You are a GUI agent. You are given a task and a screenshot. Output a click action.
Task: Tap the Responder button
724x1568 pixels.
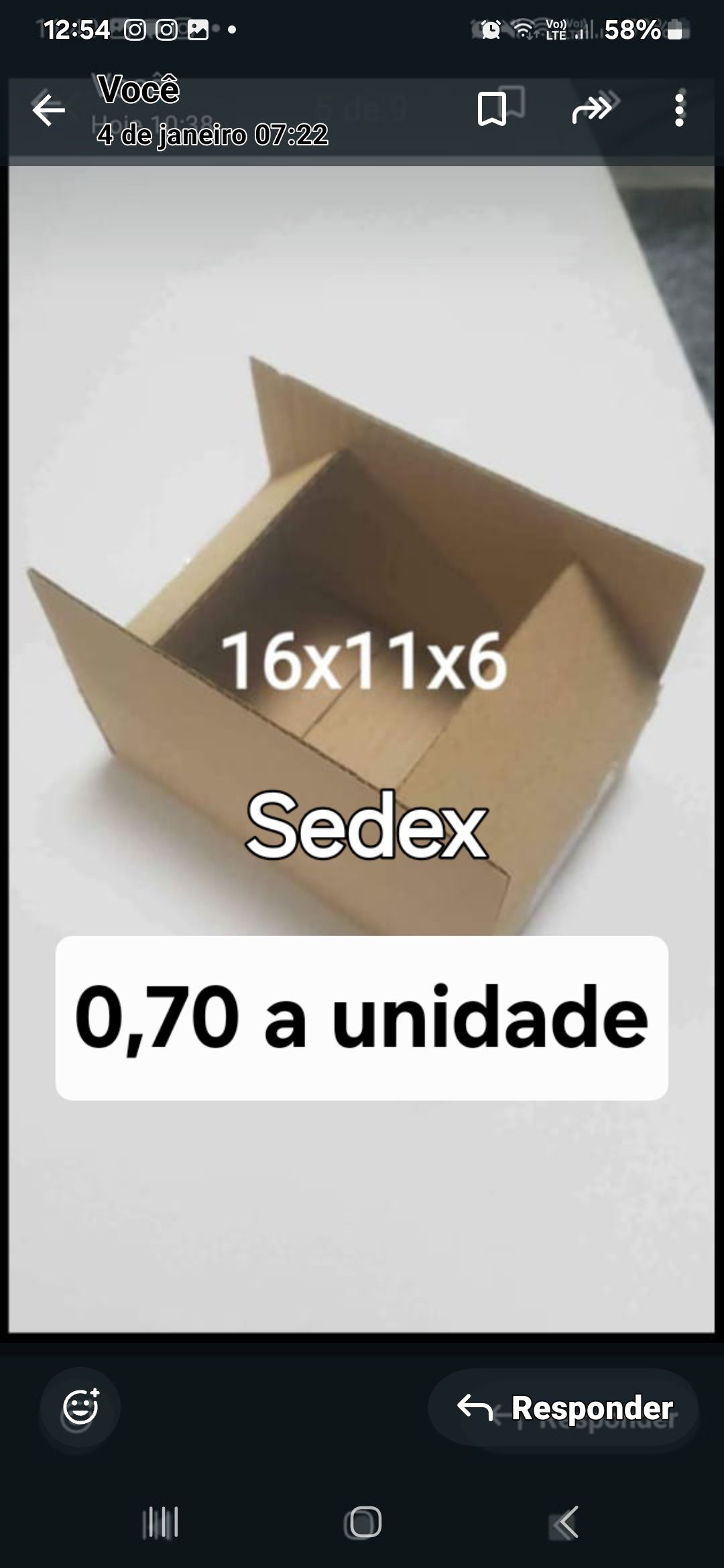(x=564, y=1408)
